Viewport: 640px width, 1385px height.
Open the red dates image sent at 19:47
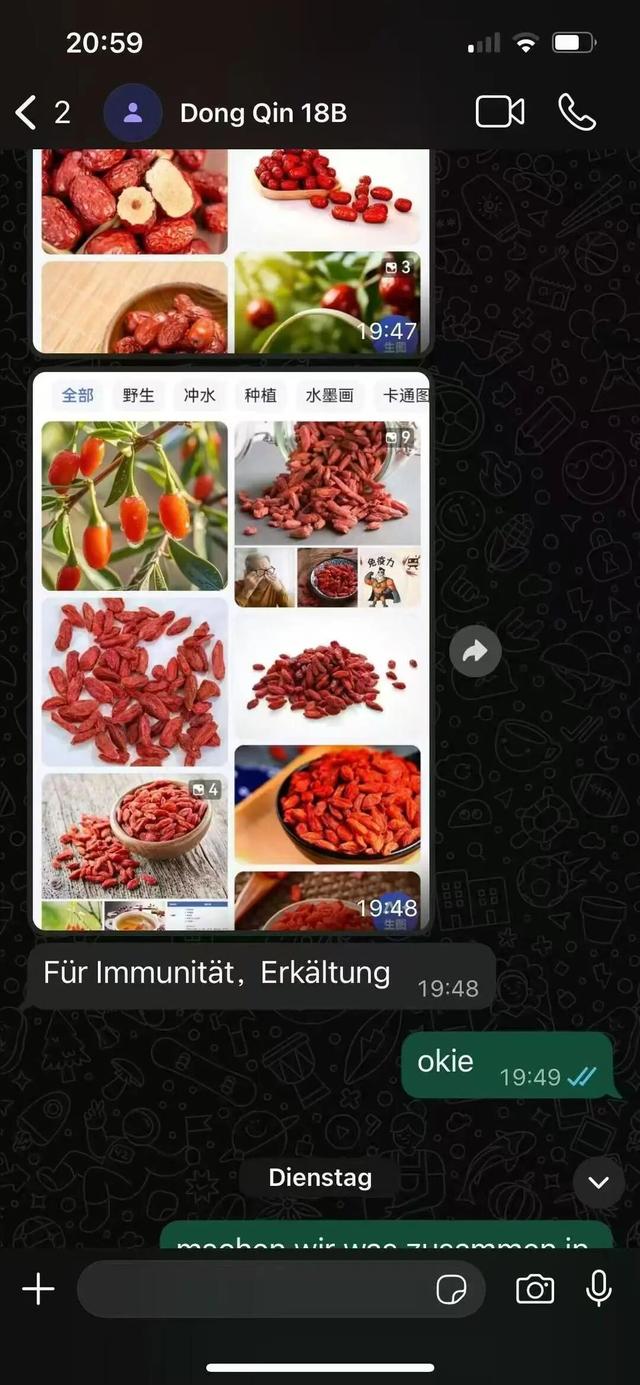pyautogui.click(x=231, y=250)
